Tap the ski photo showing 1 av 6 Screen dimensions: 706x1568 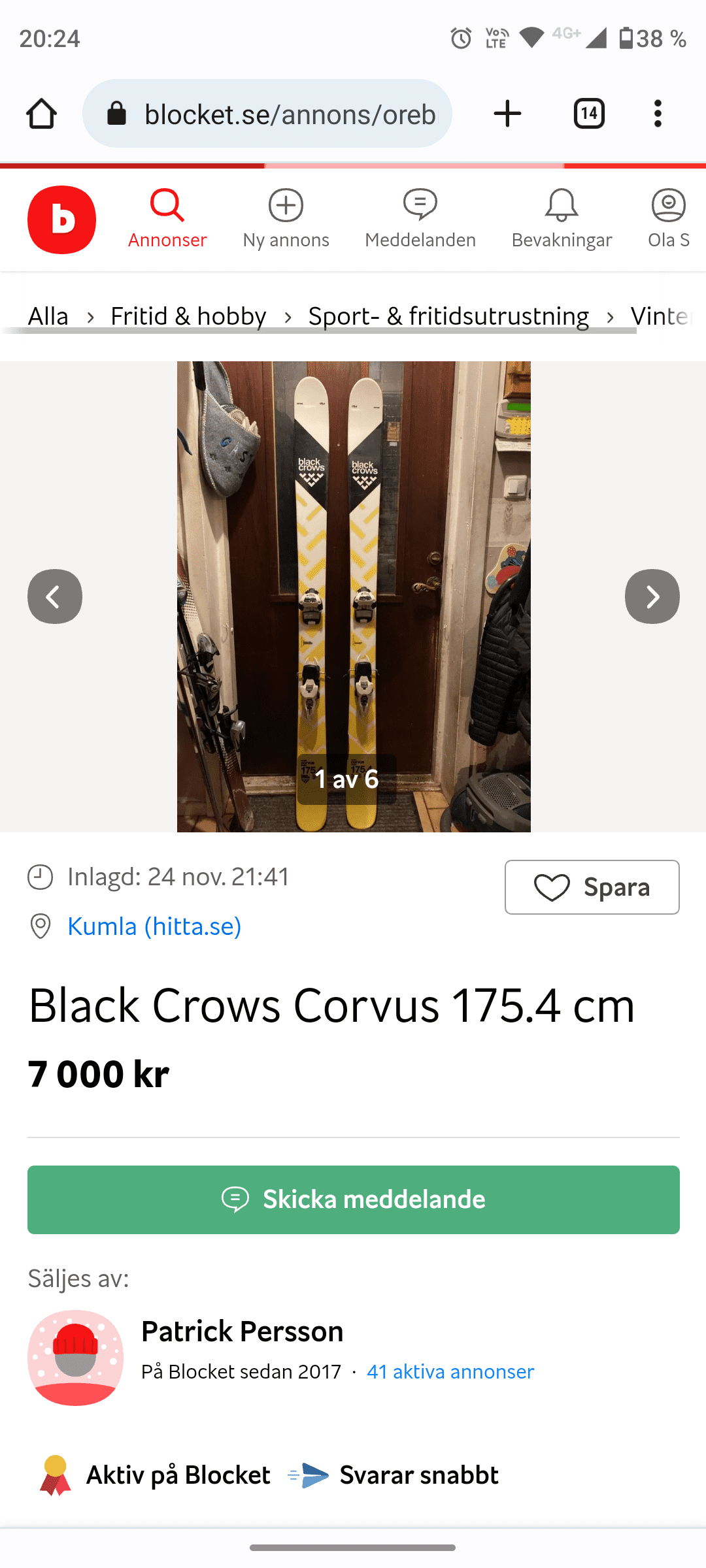click(x=353, y=596)
